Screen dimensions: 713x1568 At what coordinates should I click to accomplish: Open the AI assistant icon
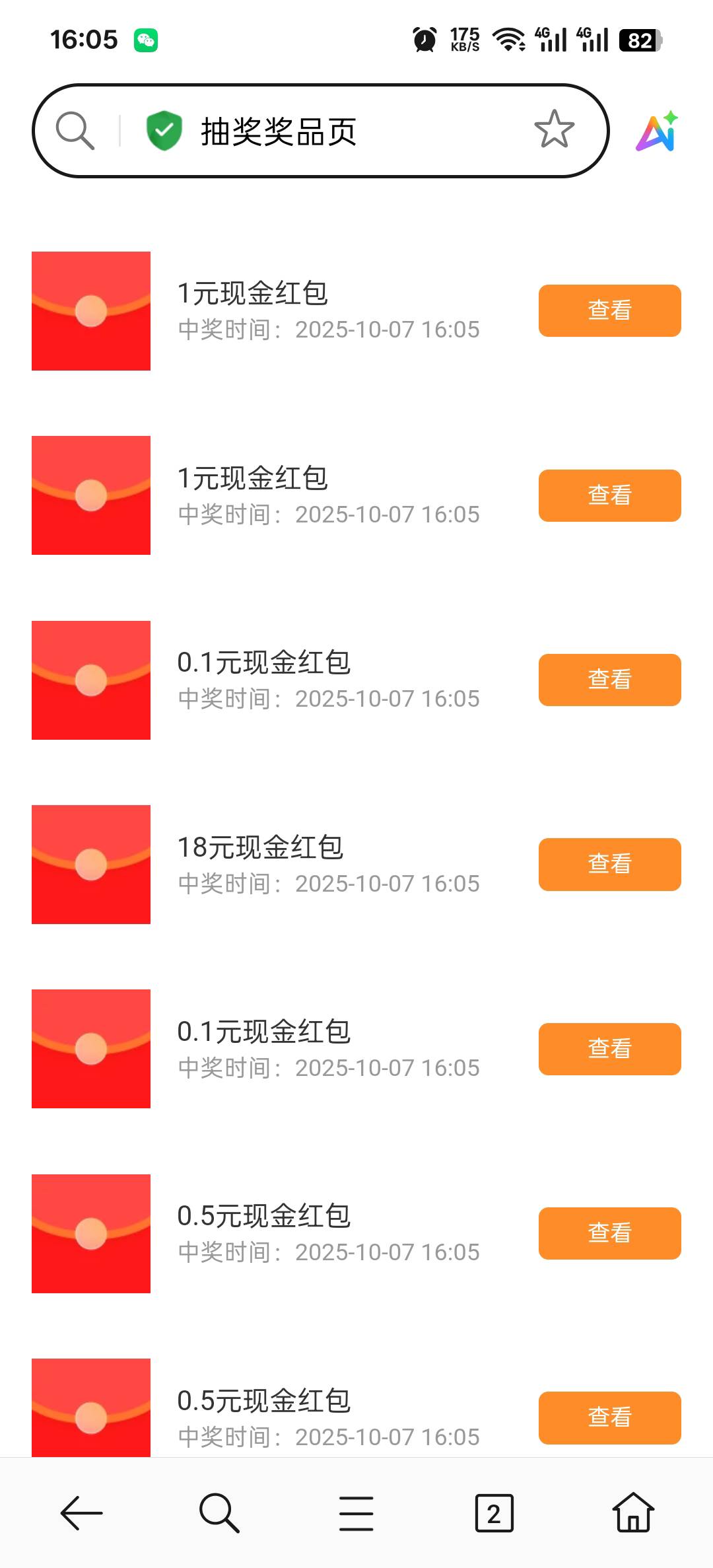click(x=658, y=131)
